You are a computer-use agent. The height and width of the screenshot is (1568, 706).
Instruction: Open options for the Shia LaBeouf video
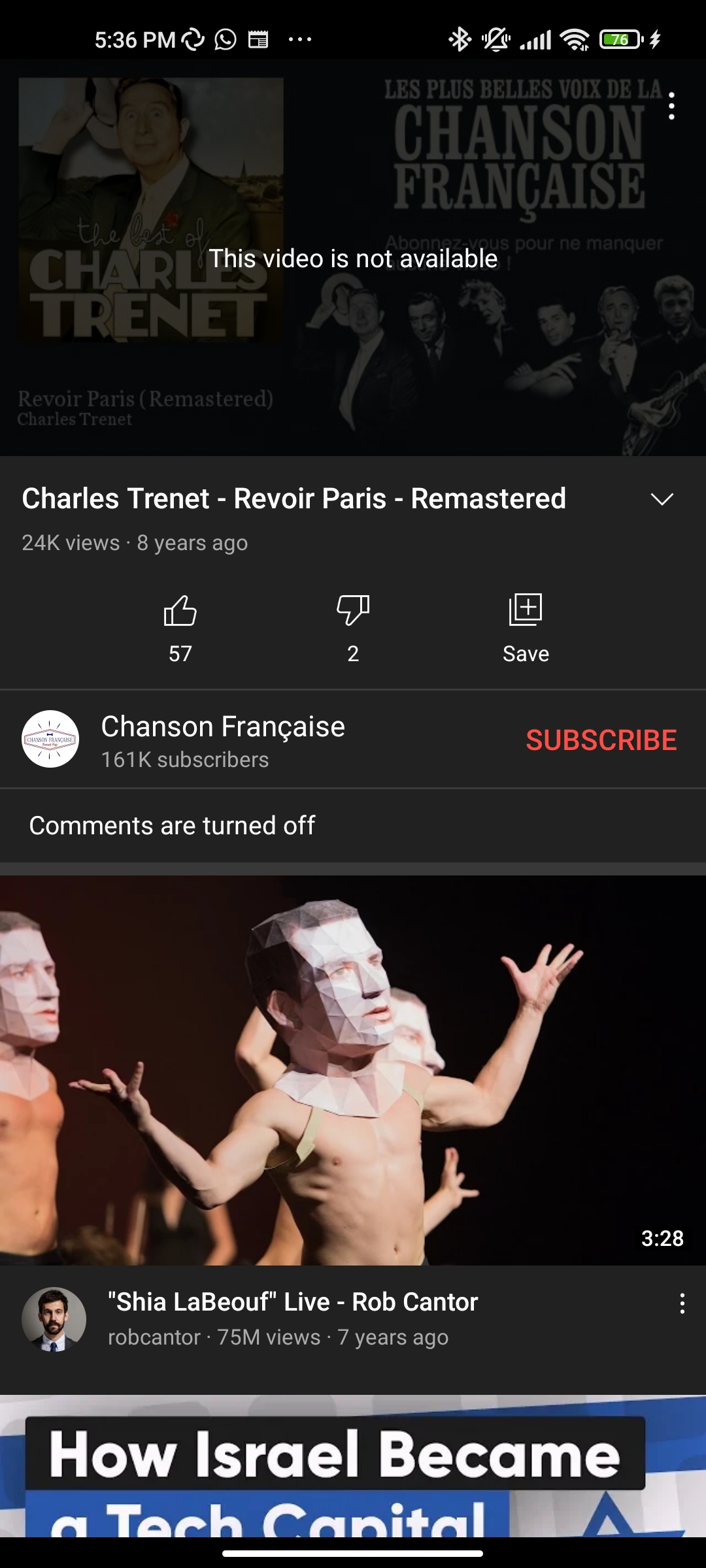[682, 1303]
